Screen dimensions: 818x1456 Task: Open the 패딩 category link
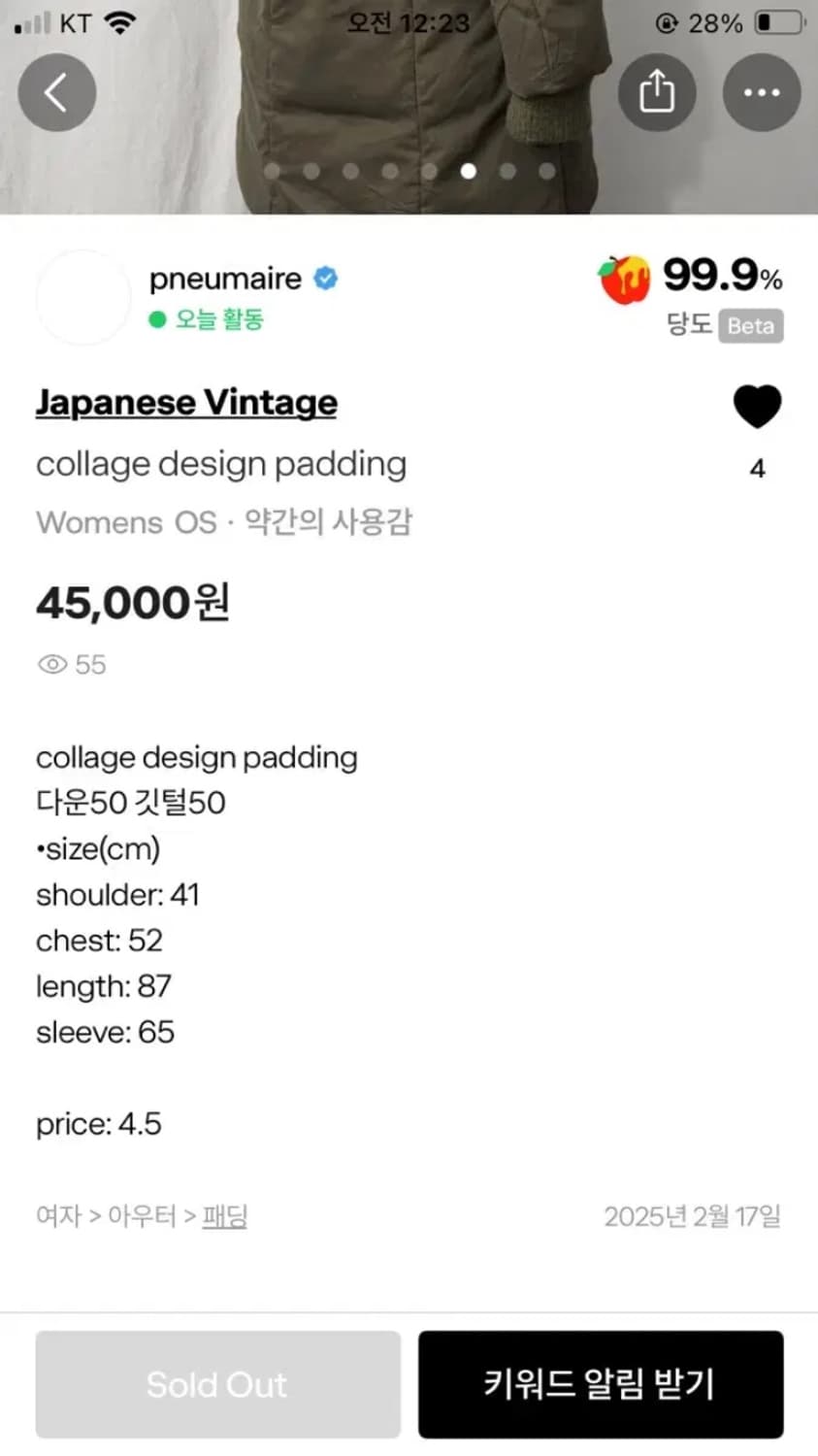225,1216
